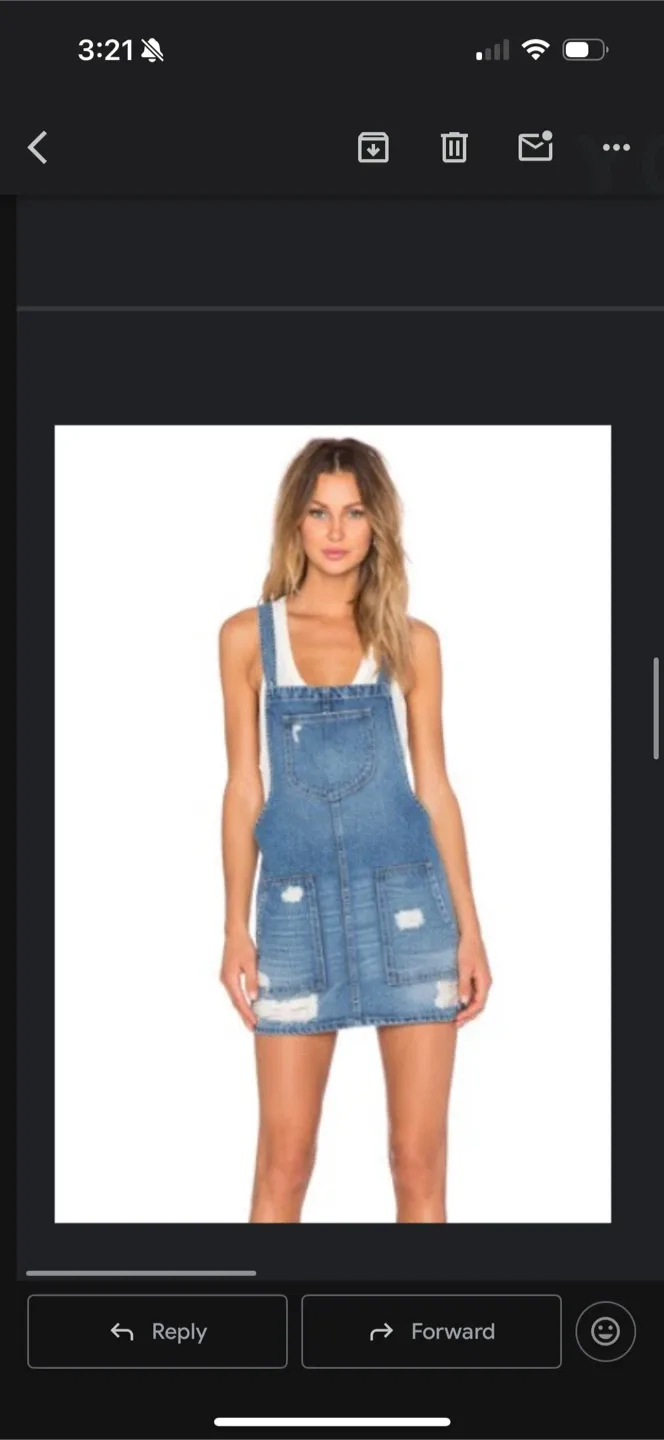Open the more options menu
The width and height of the screenshot is (664, 1440).
tap(616, 148)
